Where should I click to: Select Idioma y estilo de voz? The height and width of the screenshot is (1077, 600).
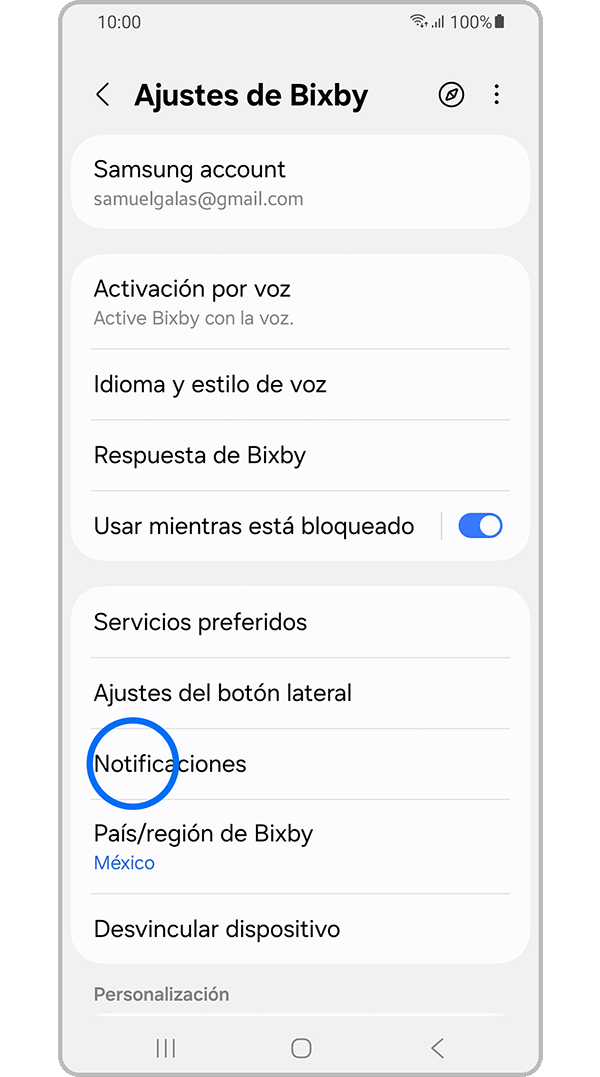tap(300, 385)
